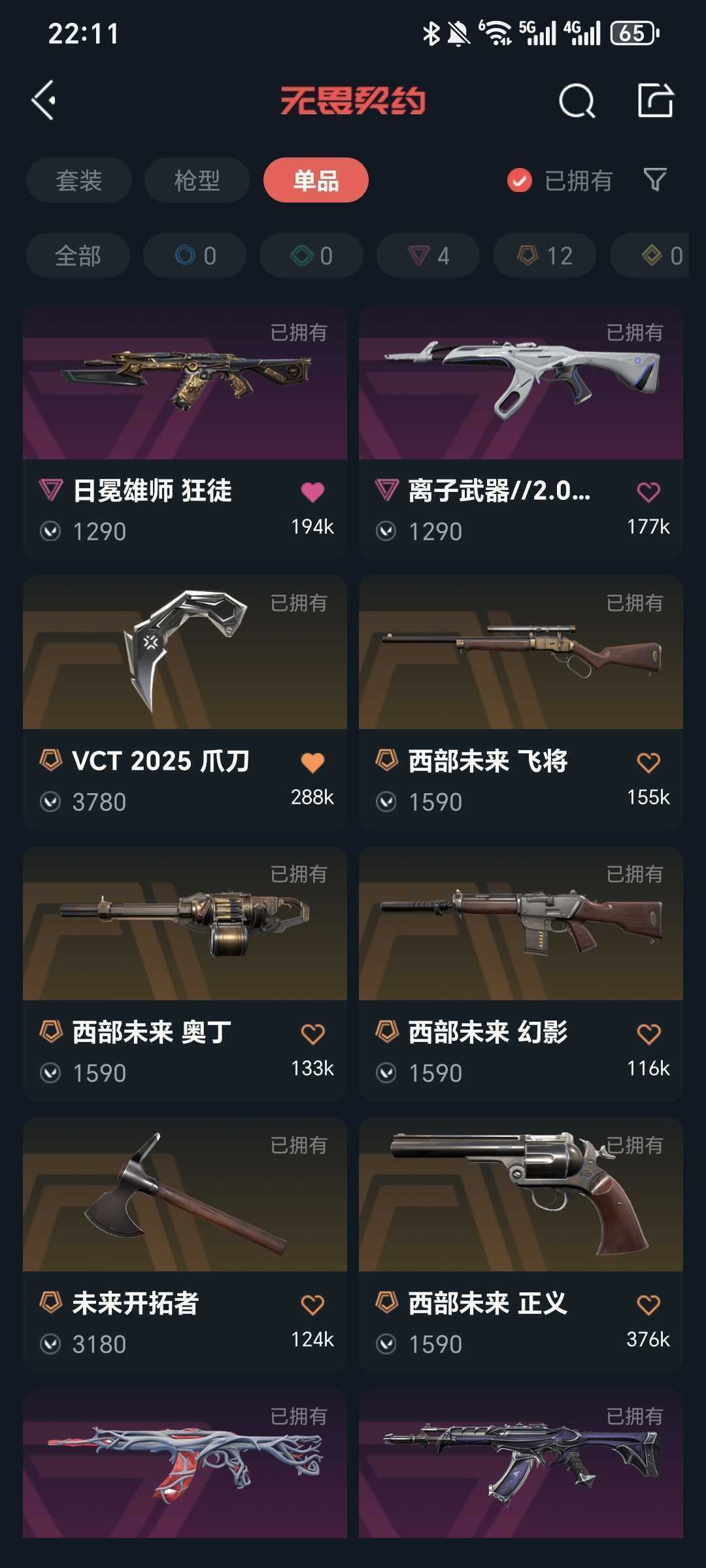The width and height of the screenshot is (706, 1568).
Task: Like the 西部未来 正义 skin
Action: point(648,1305)
